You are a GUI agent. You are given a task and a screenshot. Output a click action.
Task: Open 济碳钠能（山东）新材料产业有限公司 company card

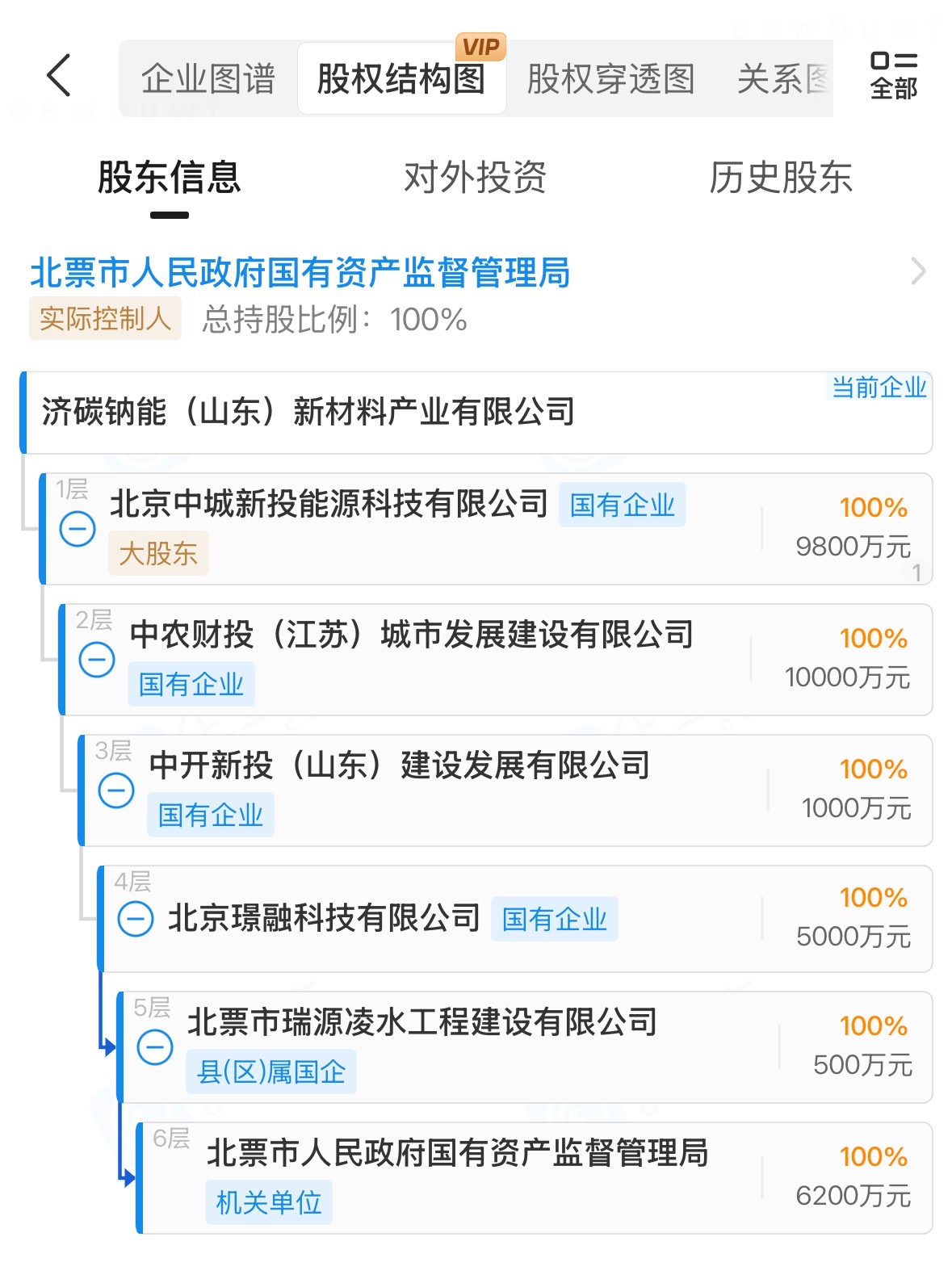(308, 412)
